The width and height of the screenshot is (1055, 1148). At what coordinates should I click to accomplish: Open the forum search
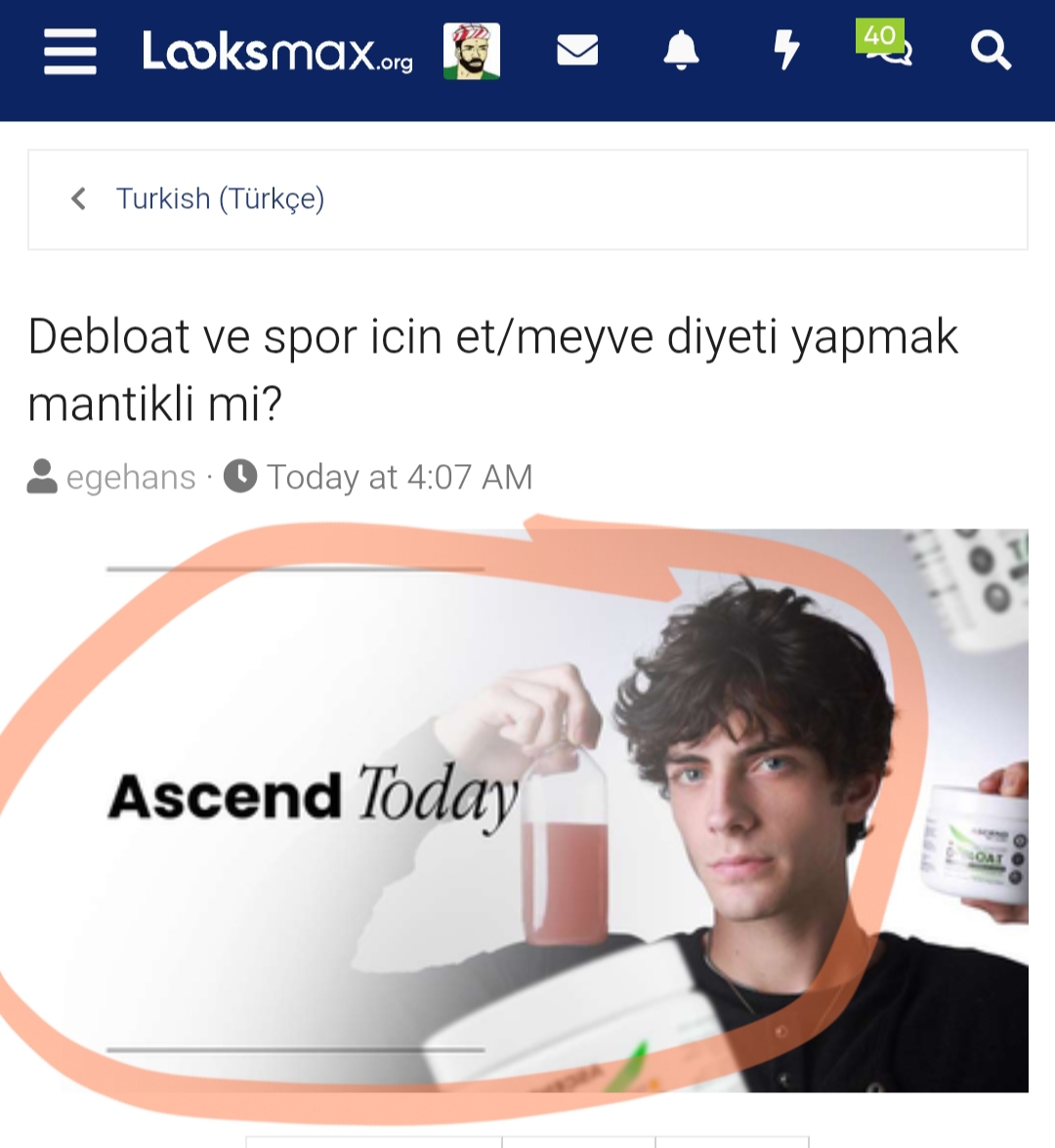click(x=991, y=50)
